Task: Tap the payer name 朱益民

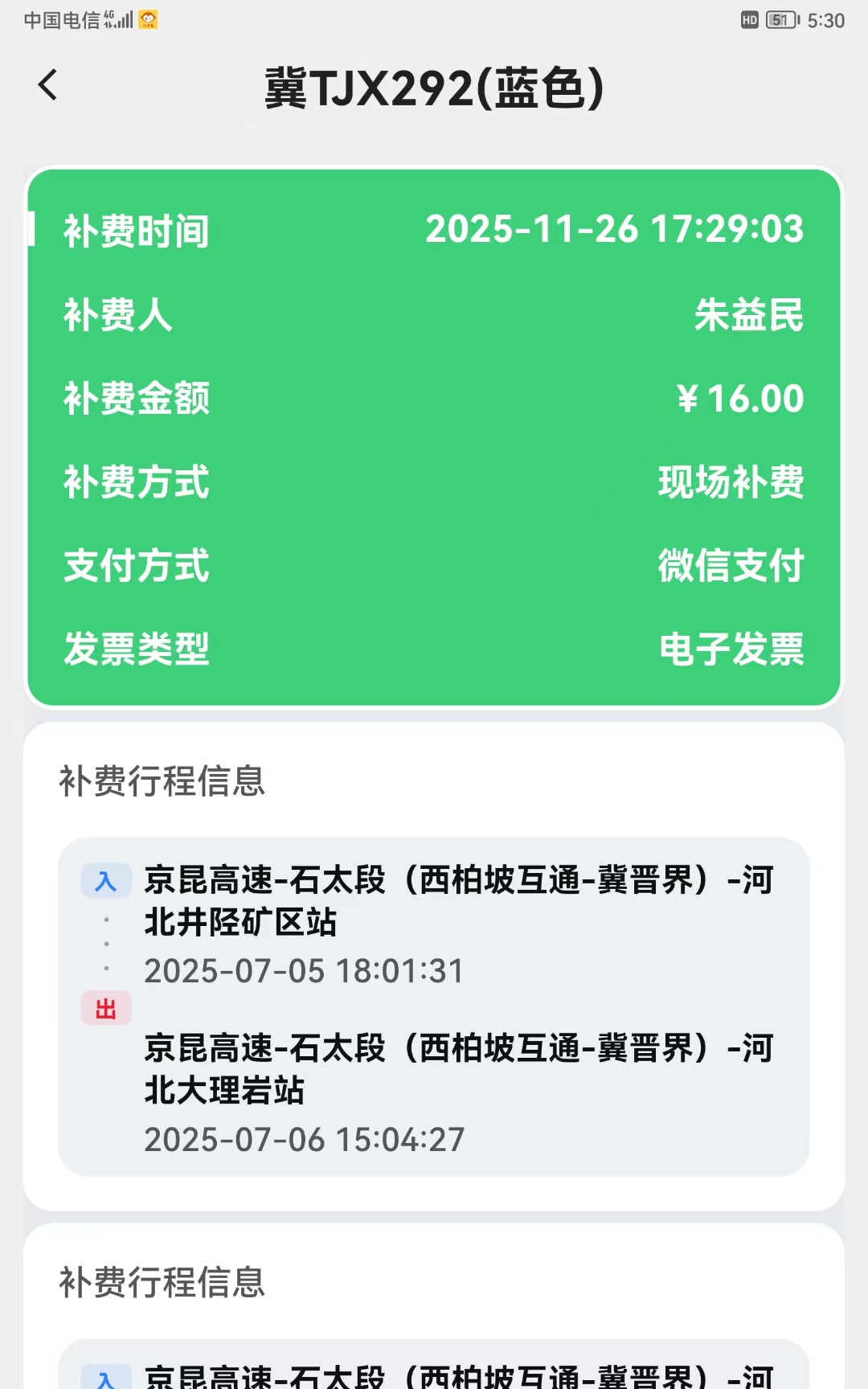Action: click(x=747, y=314)
